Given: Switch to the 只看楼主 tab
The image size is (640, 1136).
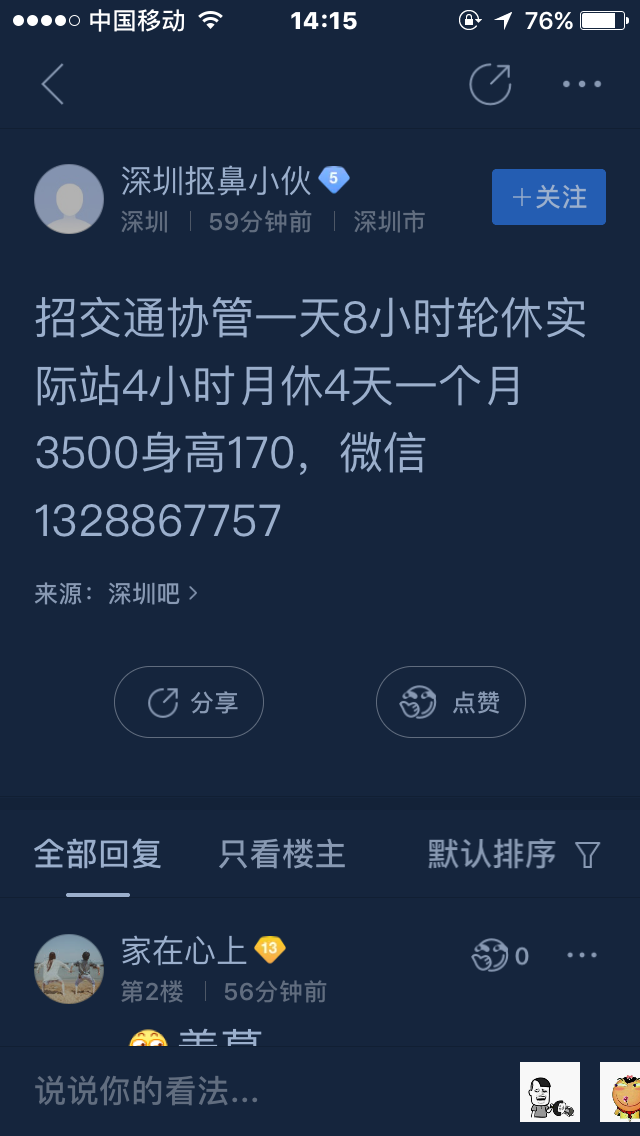Looking at the screenshot, I should (282, 854).
